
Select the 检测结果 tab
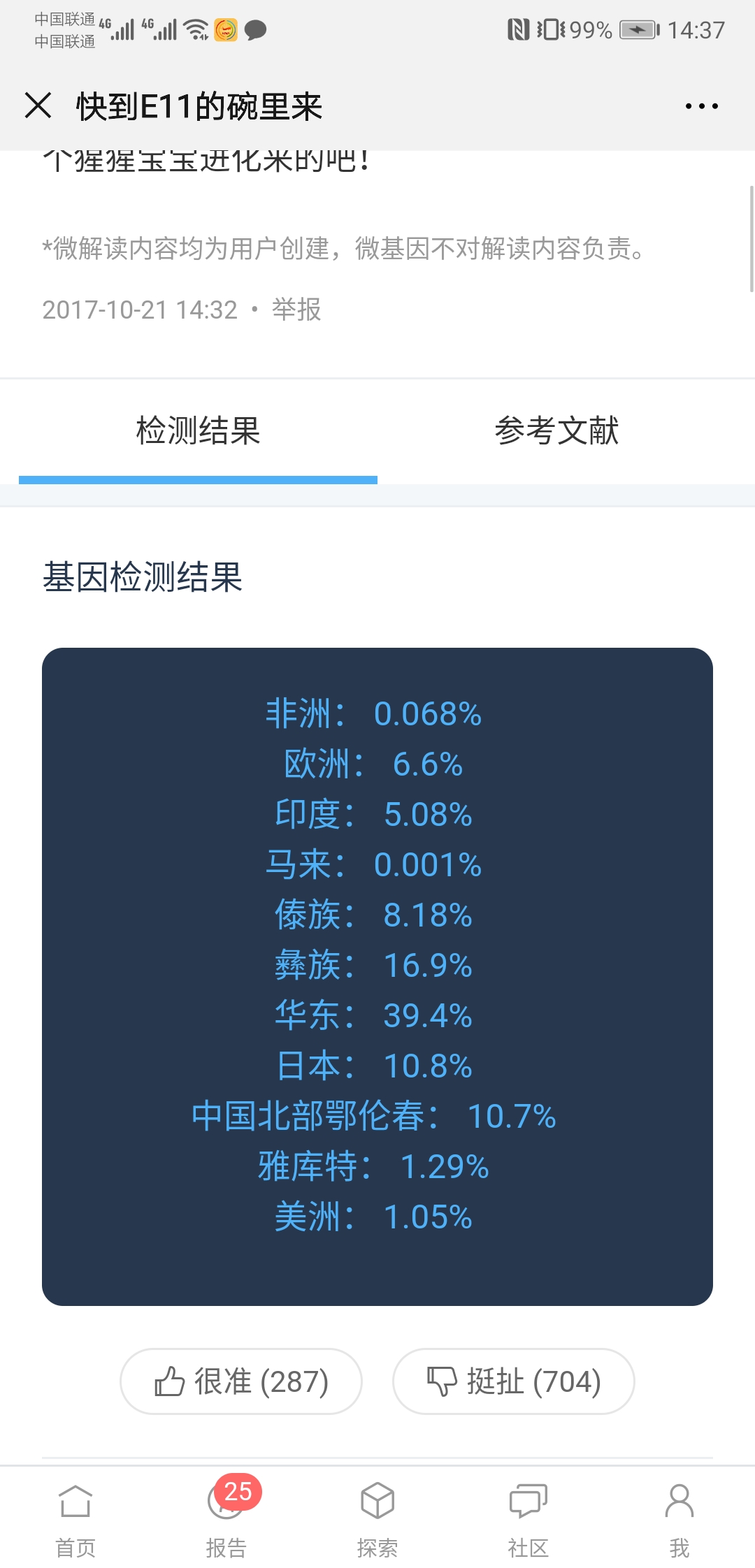point(198,430)
